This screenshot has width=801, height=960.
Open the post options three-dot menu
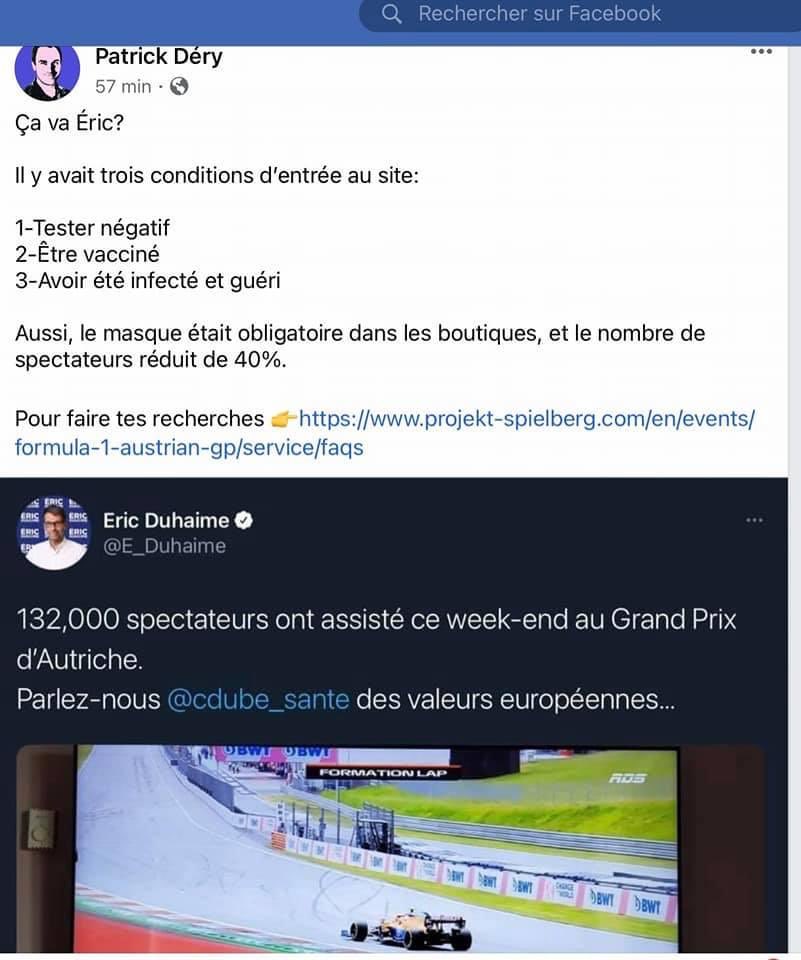[761, 51]
